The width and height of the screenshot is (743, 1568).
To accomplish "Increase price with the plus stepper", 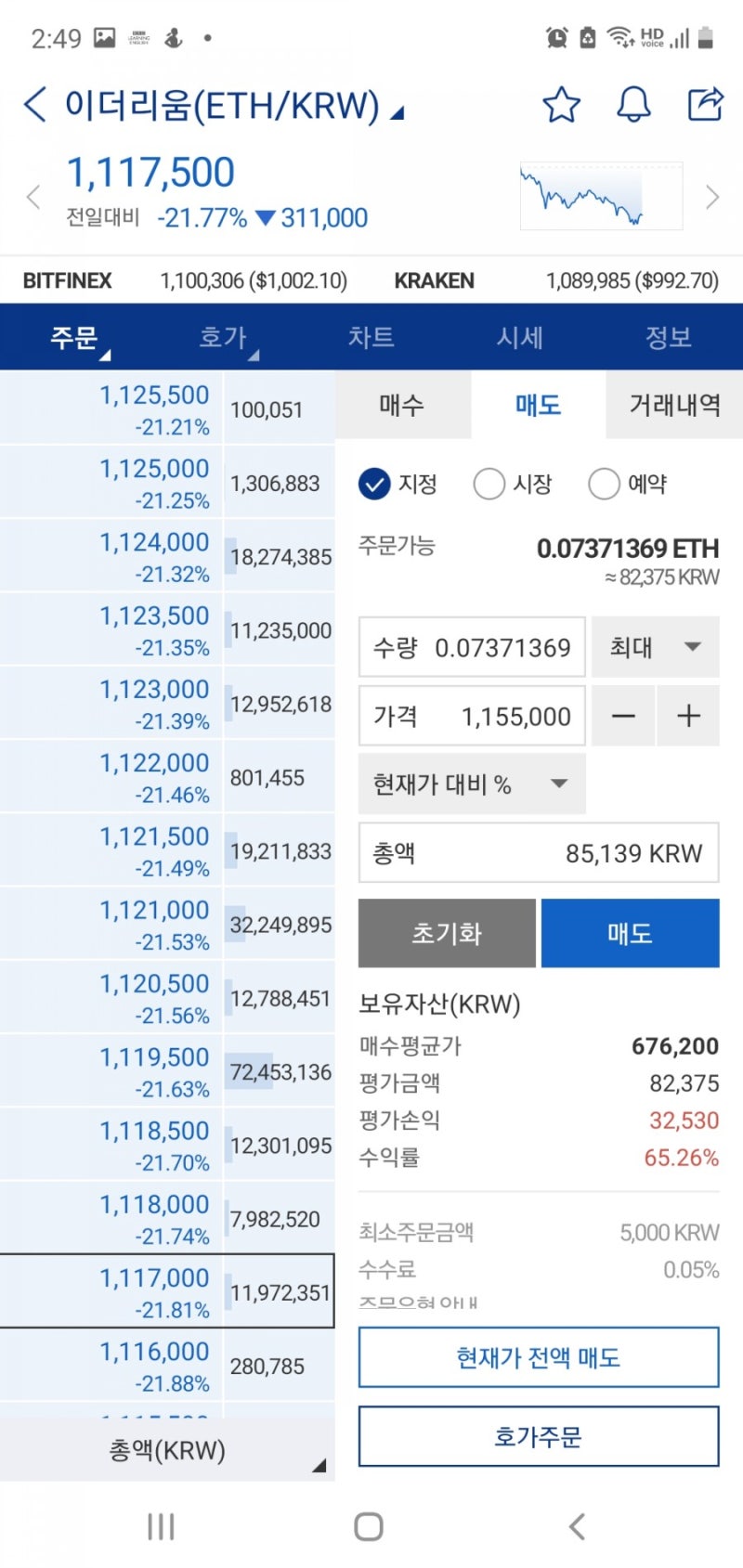I will point(688,716).
